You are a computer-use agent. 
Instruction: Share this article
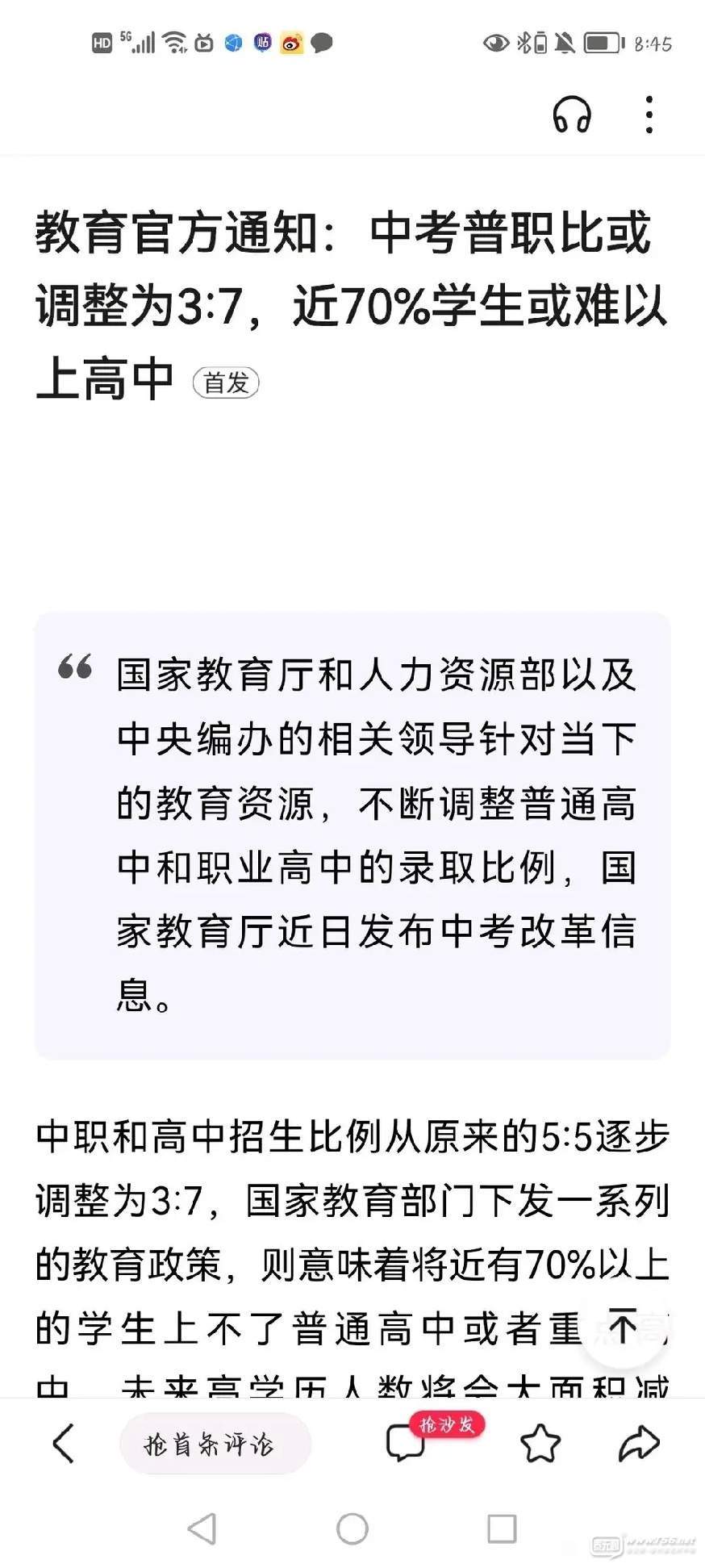point(639,1444)
